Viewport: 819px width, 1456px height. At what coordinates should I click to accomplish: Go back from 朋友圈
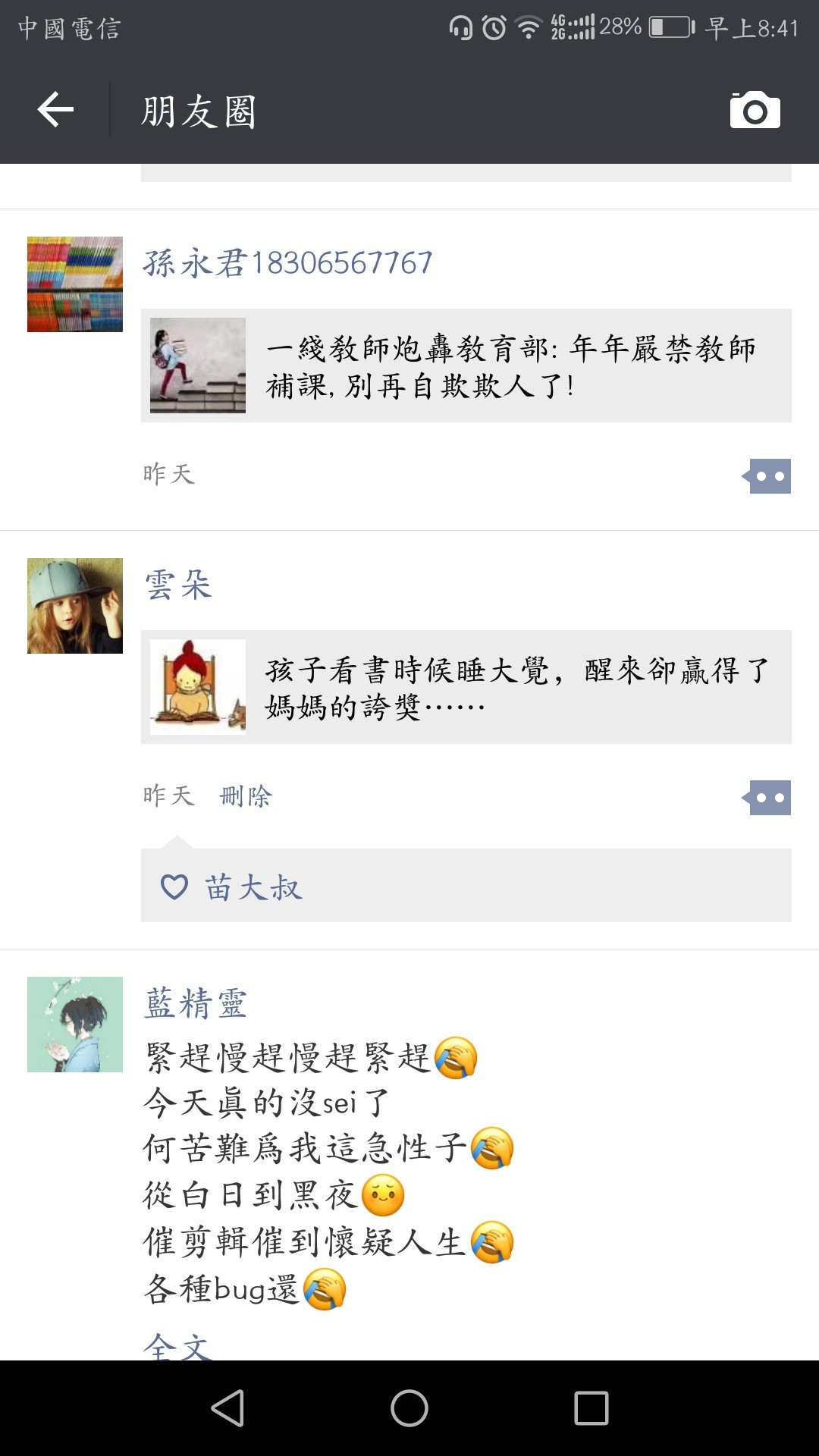56,111
